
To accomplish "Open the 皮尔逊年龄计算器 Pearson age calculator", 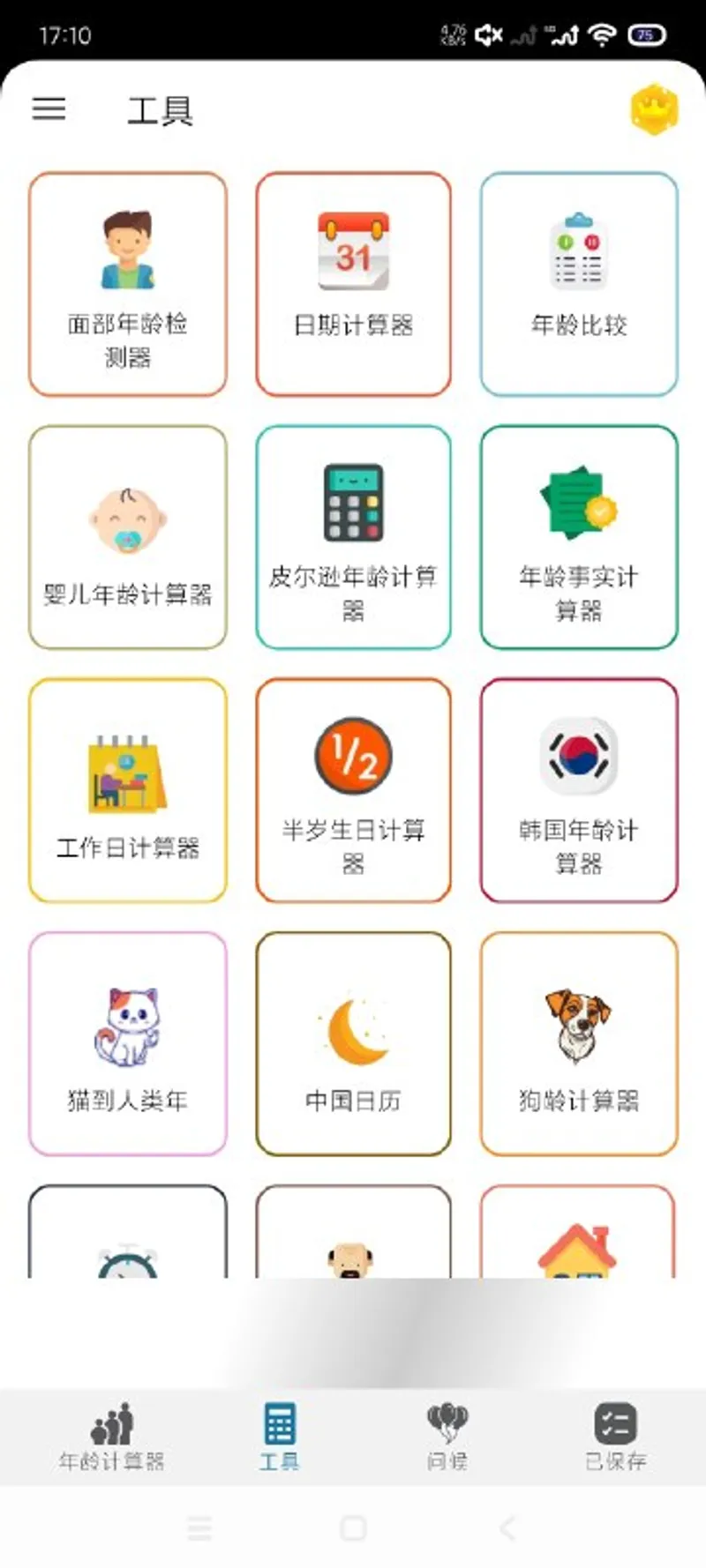I will (352, 536).
